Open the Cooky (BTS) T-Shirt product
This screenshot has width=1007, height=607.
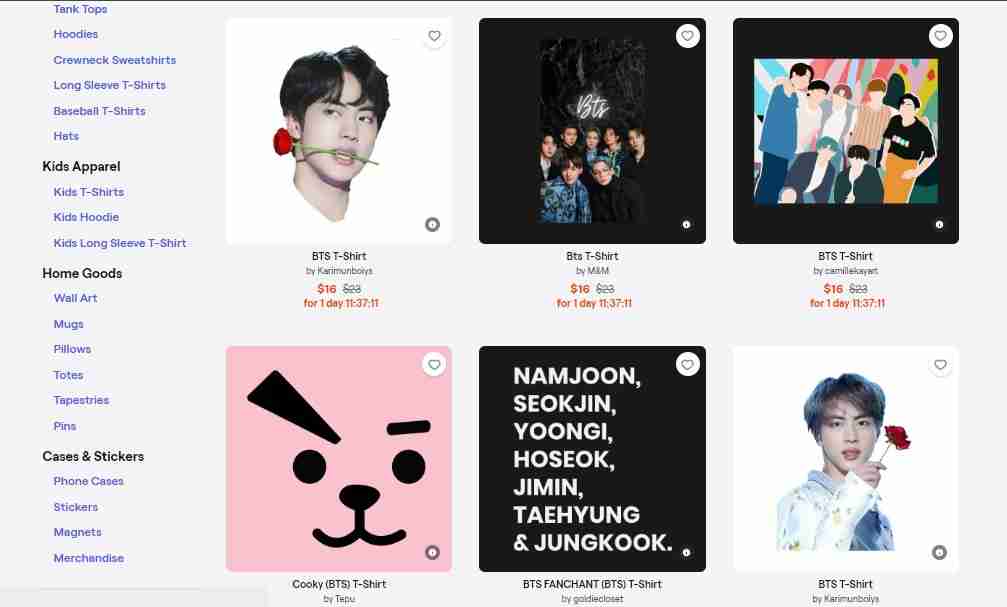point(339,458)
